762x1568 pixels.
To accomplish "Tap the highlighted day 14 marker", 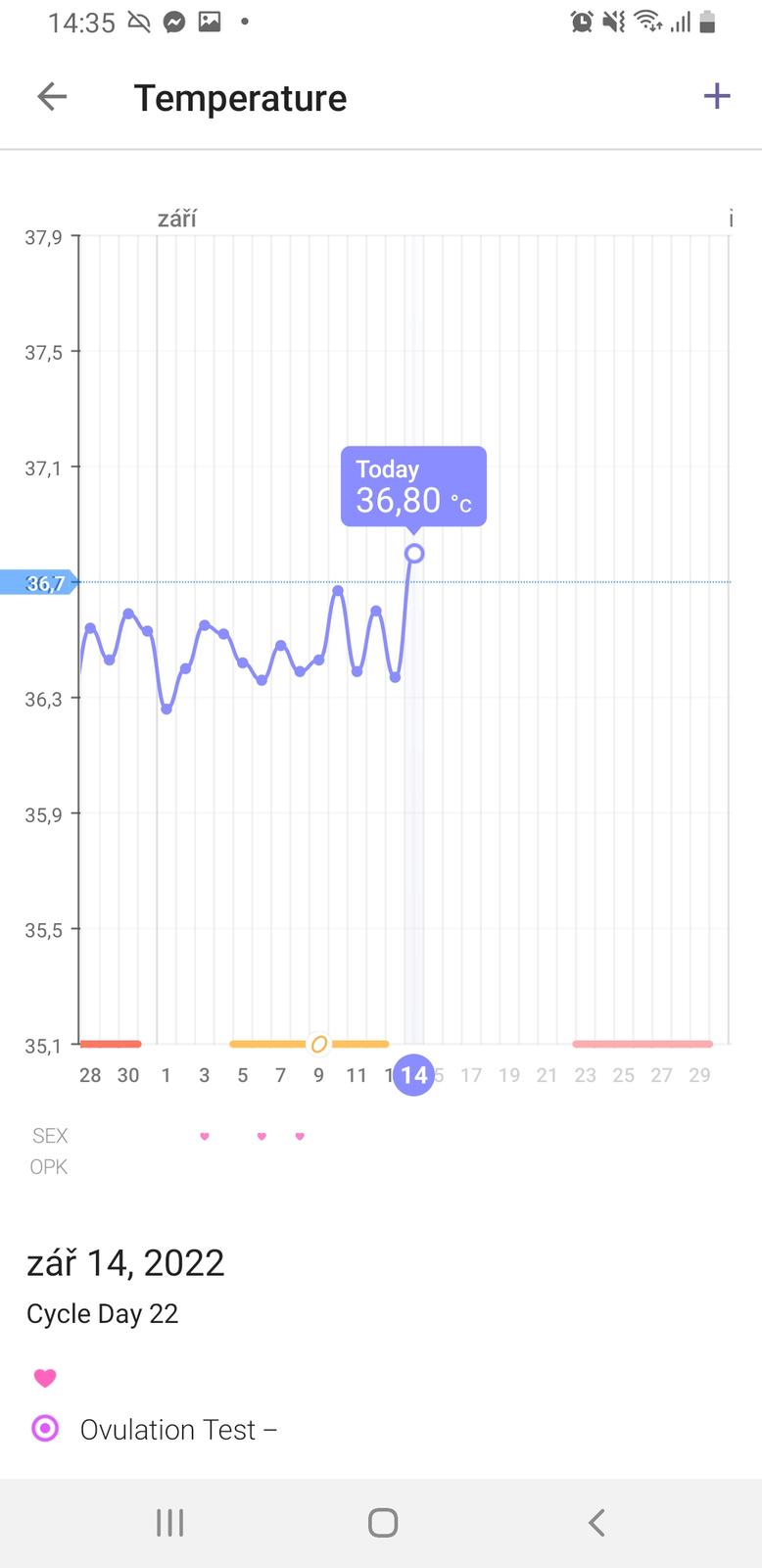I will tap(414, 1075).
